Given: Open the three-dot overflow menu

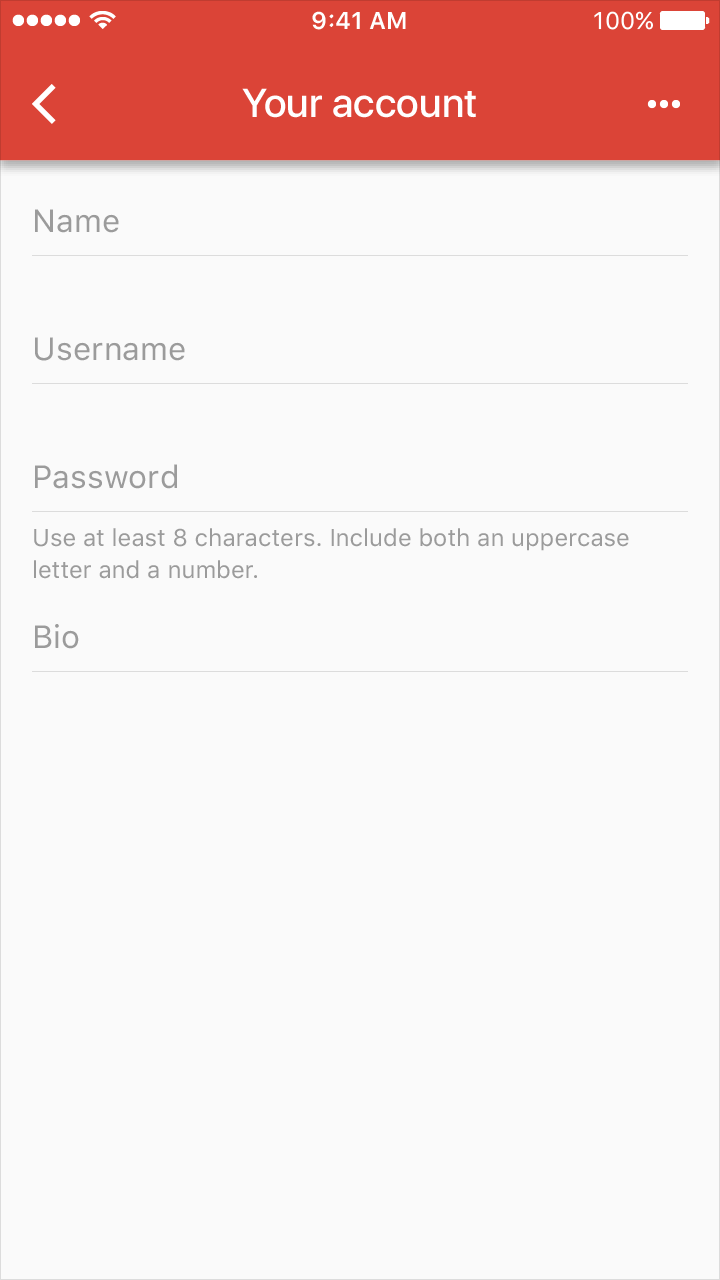Looking at the screenshot, I should point(664,104).
